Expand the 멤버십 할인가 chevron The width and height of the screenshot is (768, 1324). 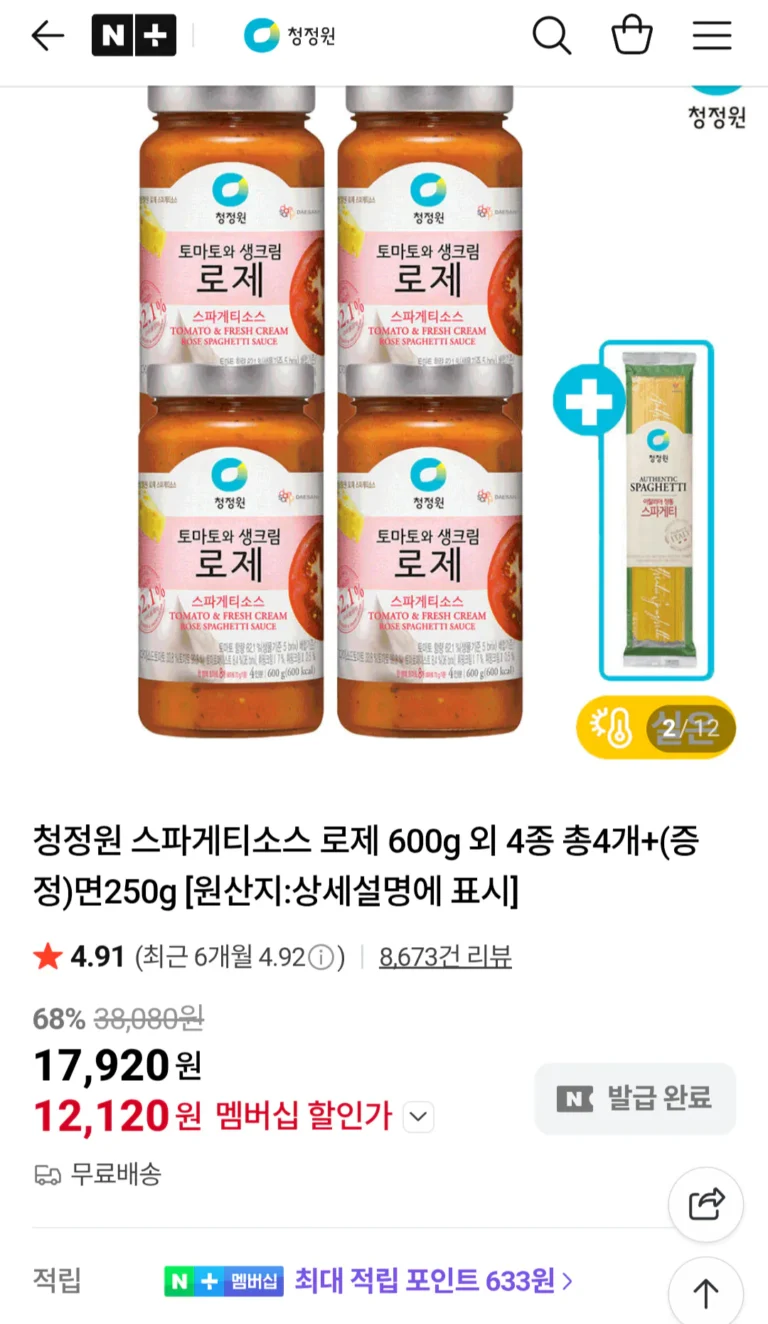[x=419, y=1116]
